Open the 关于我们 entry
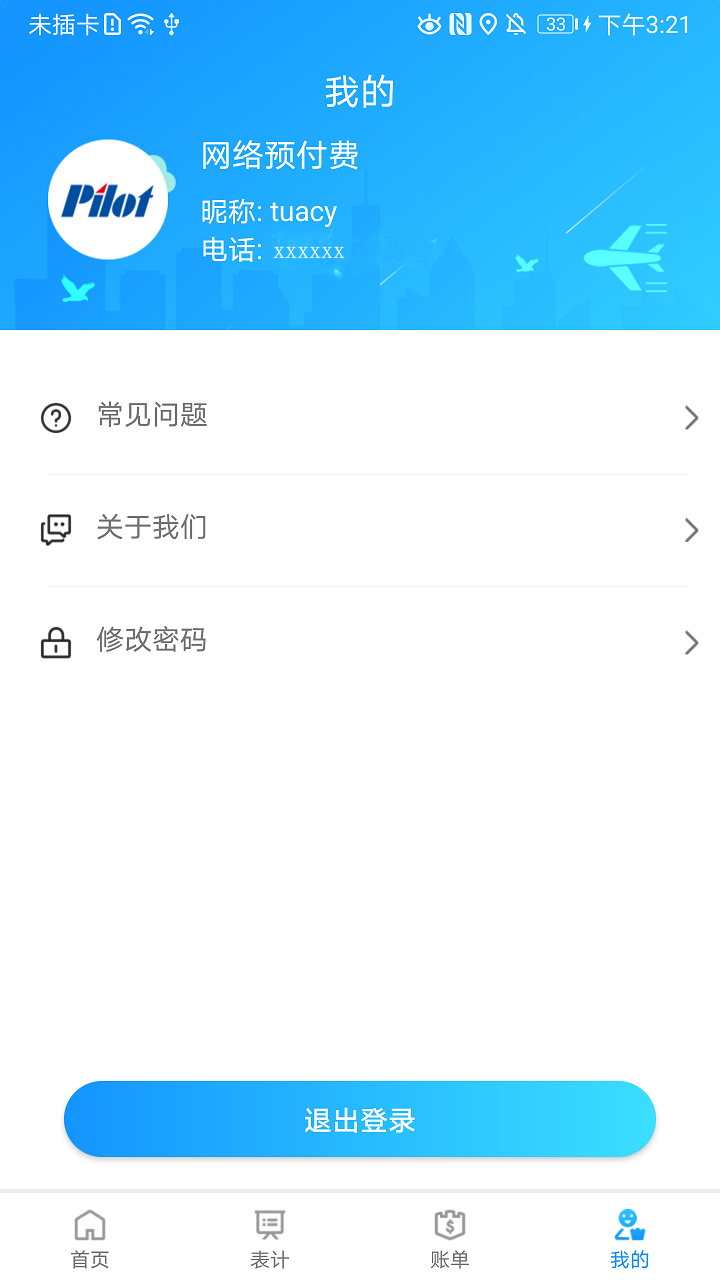The image size is (720, 1280). 150,529
